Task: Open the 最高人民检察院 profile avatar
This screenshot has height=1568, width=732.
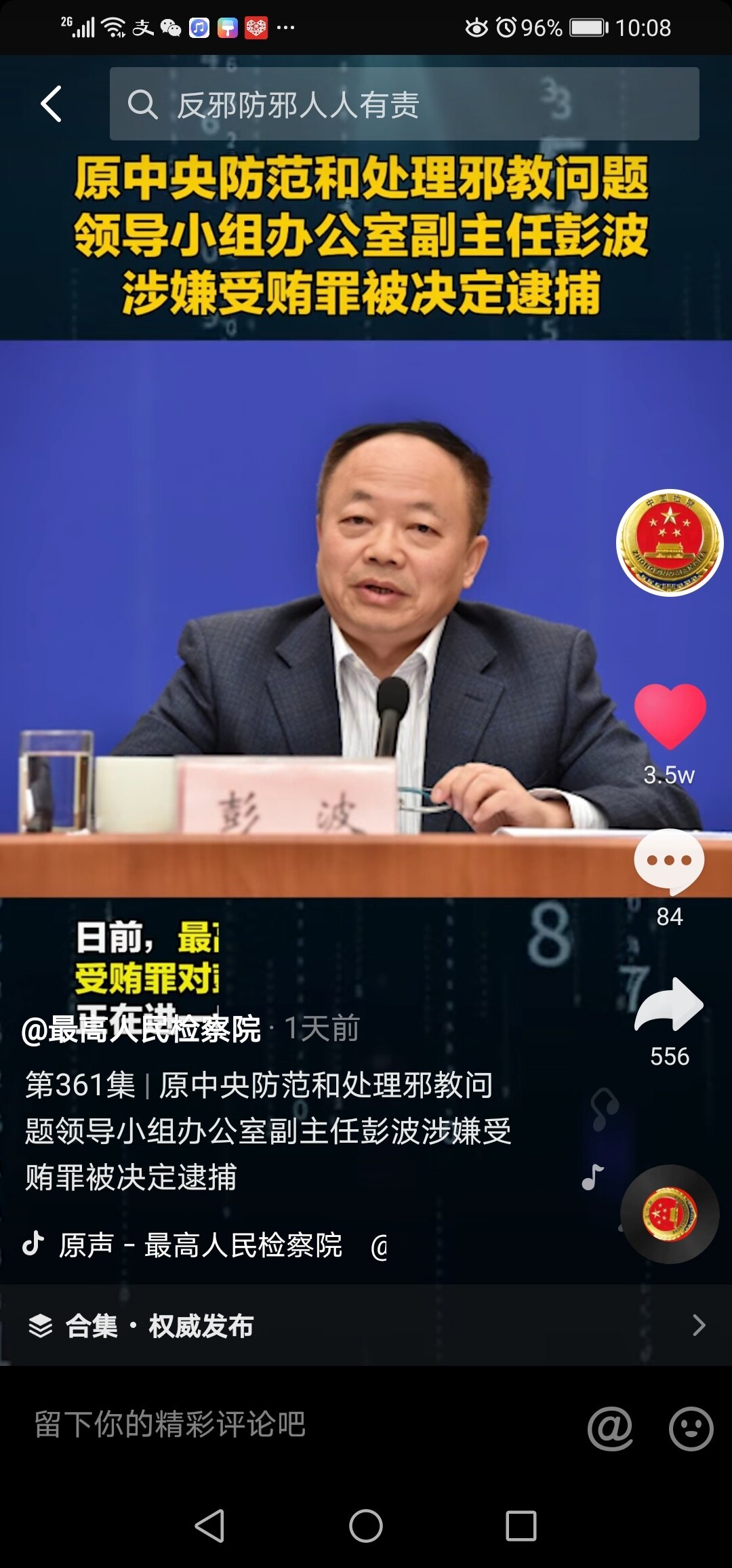Action: point(670,543)
